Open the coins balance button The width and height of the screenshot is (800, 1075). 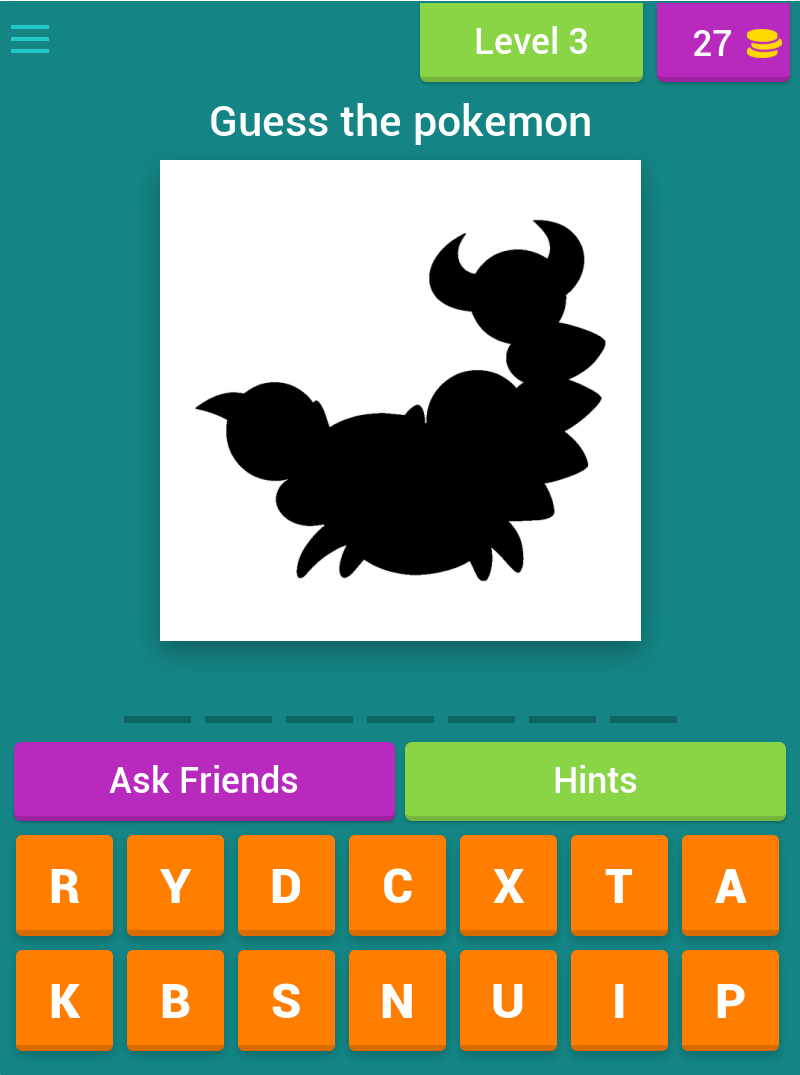(723, 43)
